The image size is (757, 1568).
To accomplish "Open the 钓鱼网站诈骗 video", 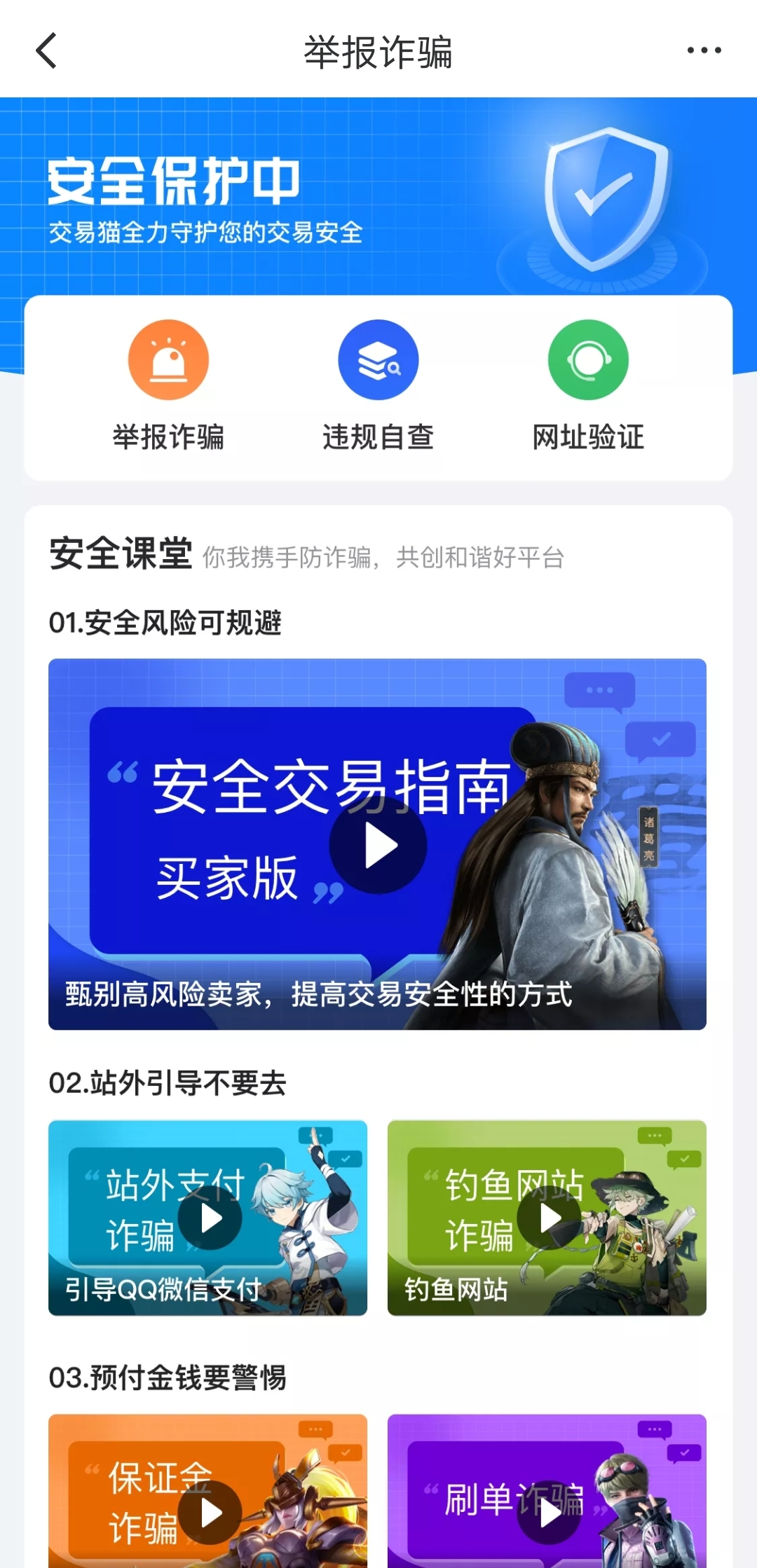I will pyautogui.click(x=548, y=1218).
